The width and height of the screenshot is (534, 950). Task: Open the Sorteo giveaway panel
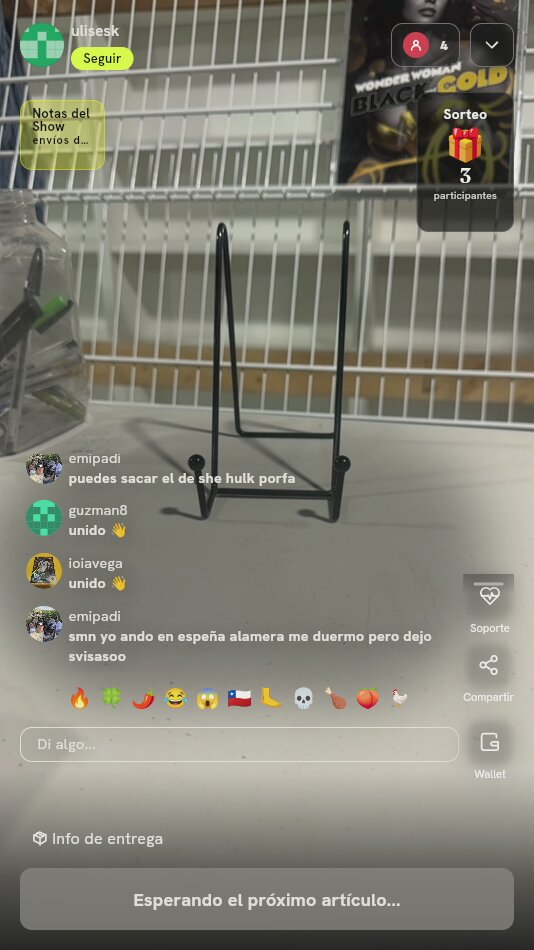pyautogui.click(x=465, y=162)
